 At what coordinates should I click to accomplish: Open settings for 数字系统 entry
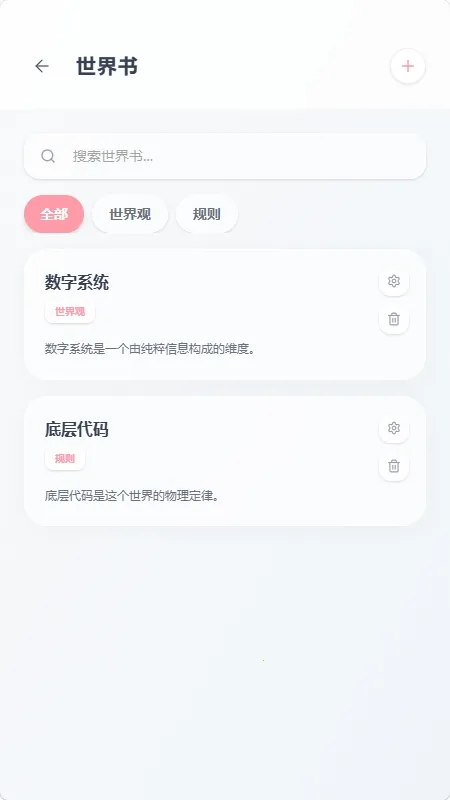pyautogui.click(x=394, y=281)
